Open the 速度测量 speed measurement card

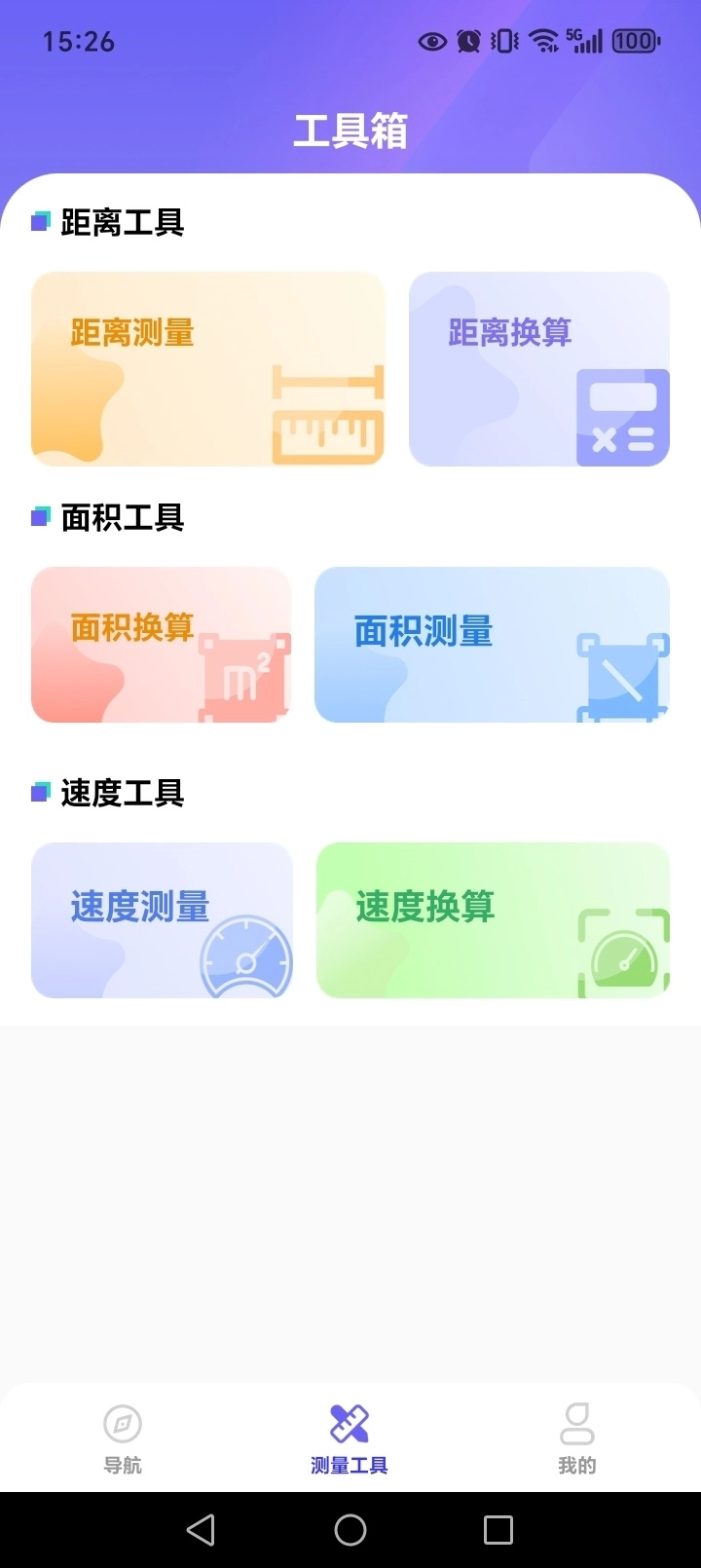[x=162, y=919]
